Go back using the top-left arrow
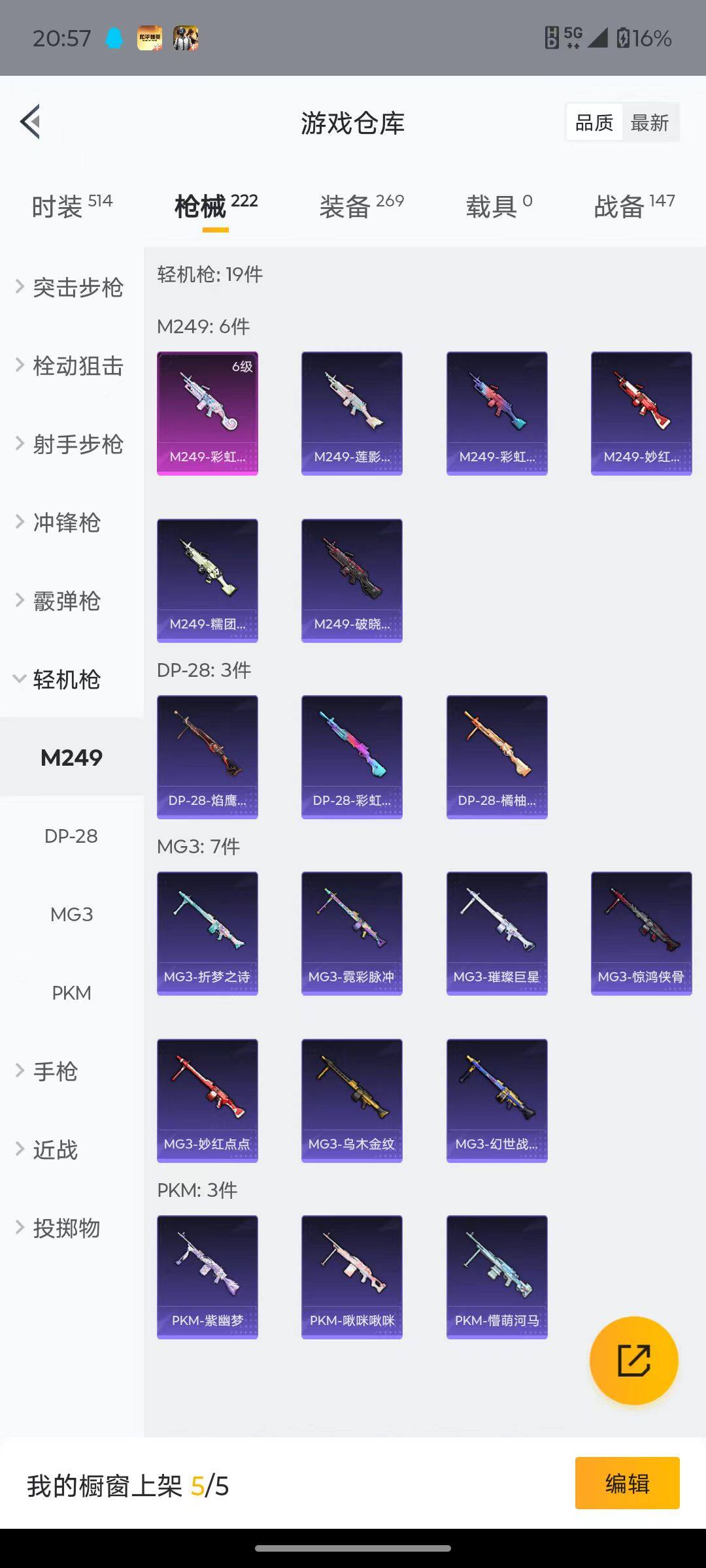The width and height of the screenshot is (706, 1568). (x=31, y=122)
